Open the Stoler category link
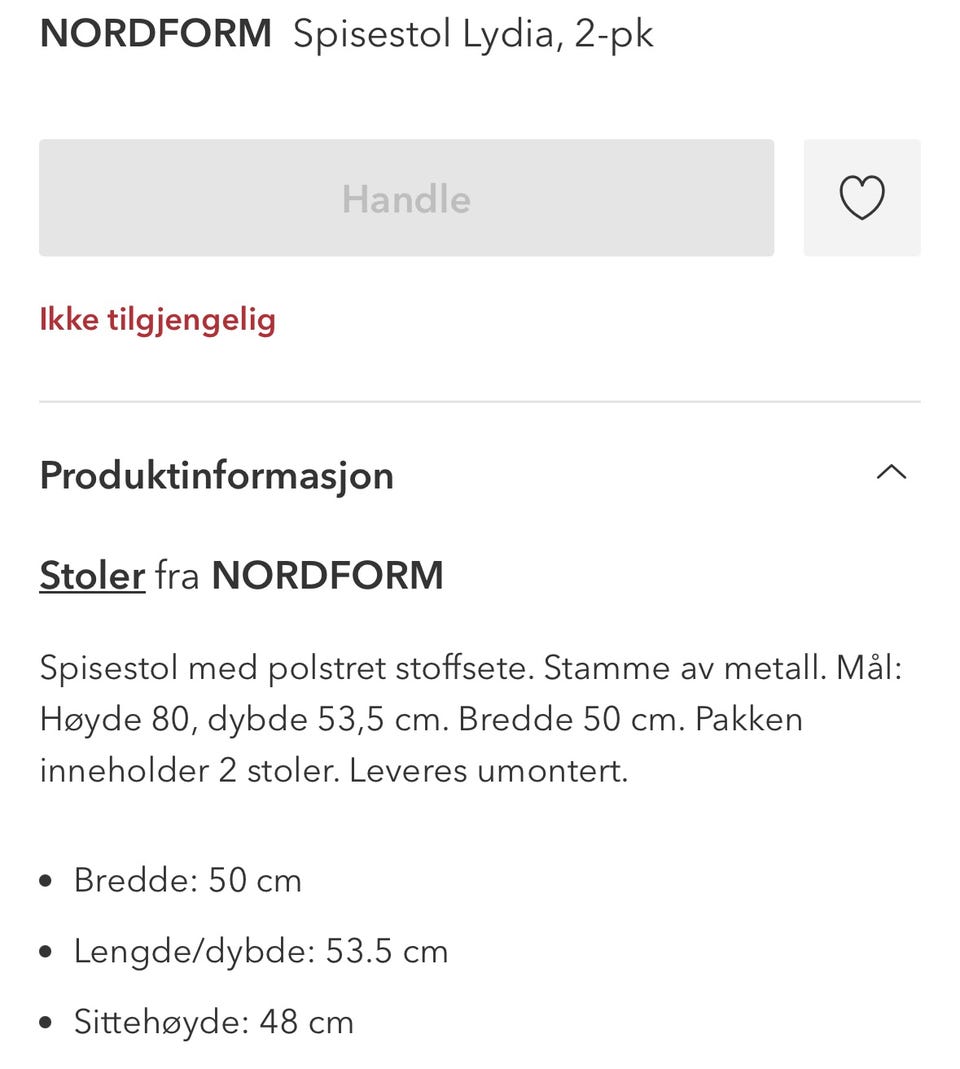The width and height of the screenshot is (960, 1069). click(x=91, y=575)
